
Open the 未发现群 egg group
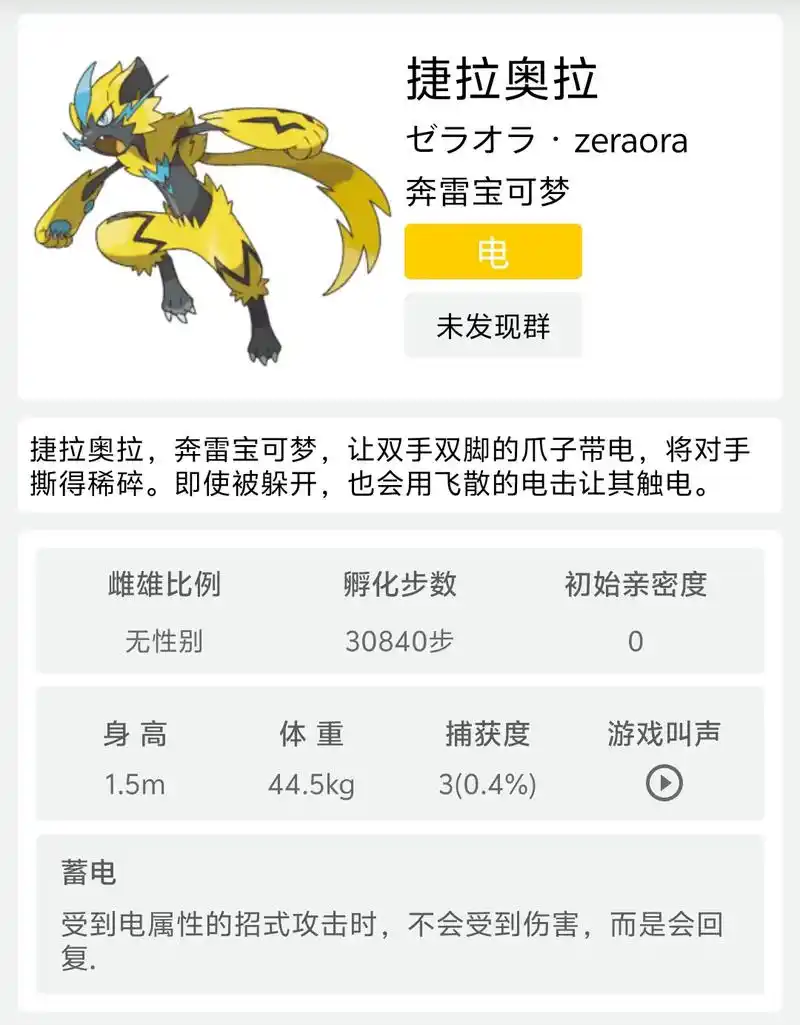(x=493, y=326)
